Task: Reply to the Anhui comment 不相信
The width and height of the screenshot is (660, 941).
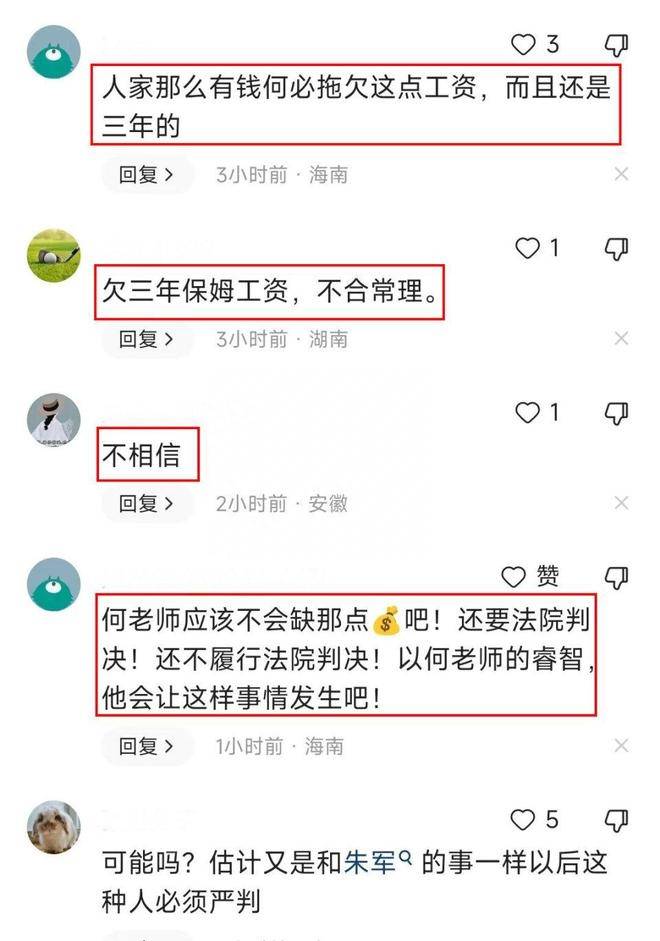Action: tap(147, 503)
